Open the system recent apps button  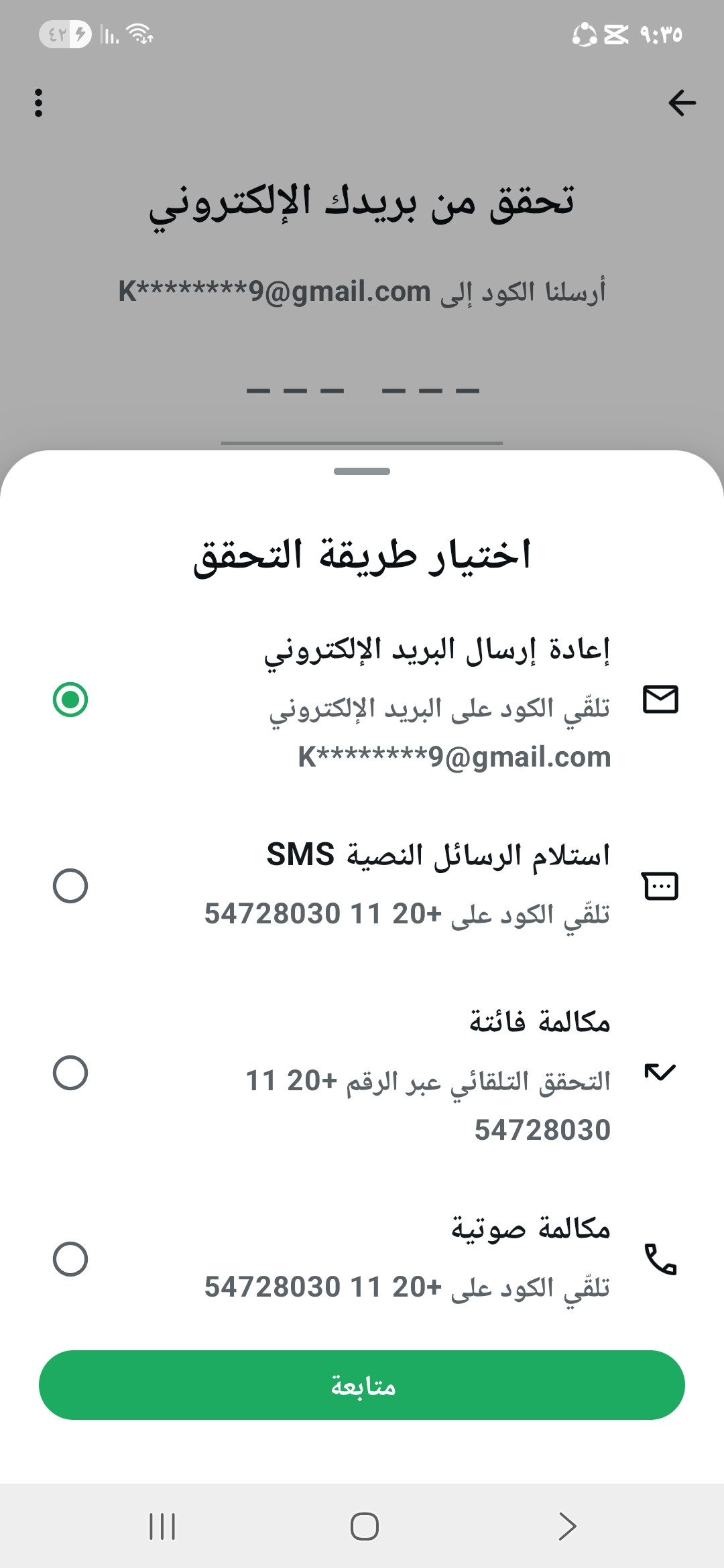tap(162, 1526)
